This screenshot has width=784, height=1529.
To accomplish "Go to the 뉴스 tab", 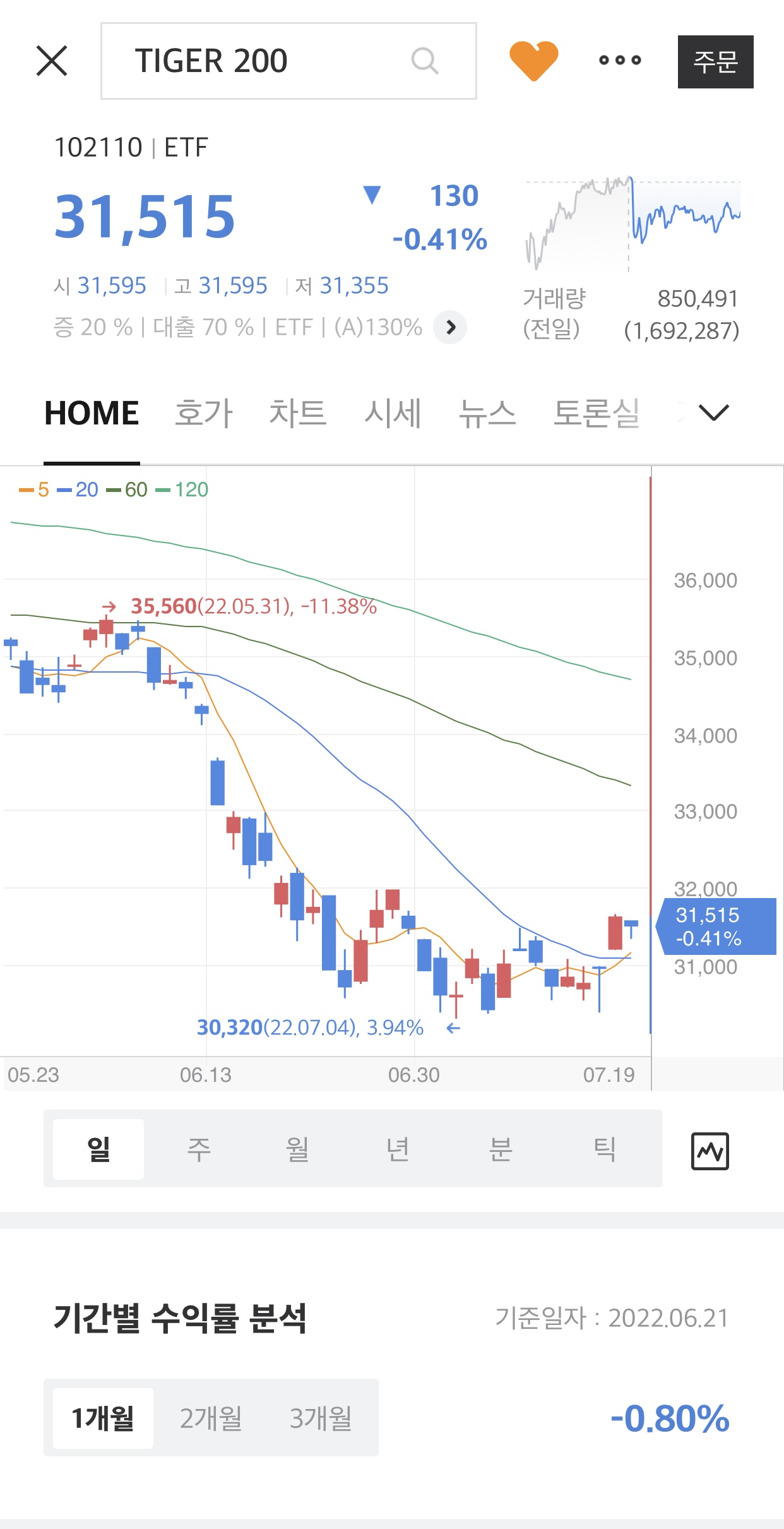I will tap(487, 414).
